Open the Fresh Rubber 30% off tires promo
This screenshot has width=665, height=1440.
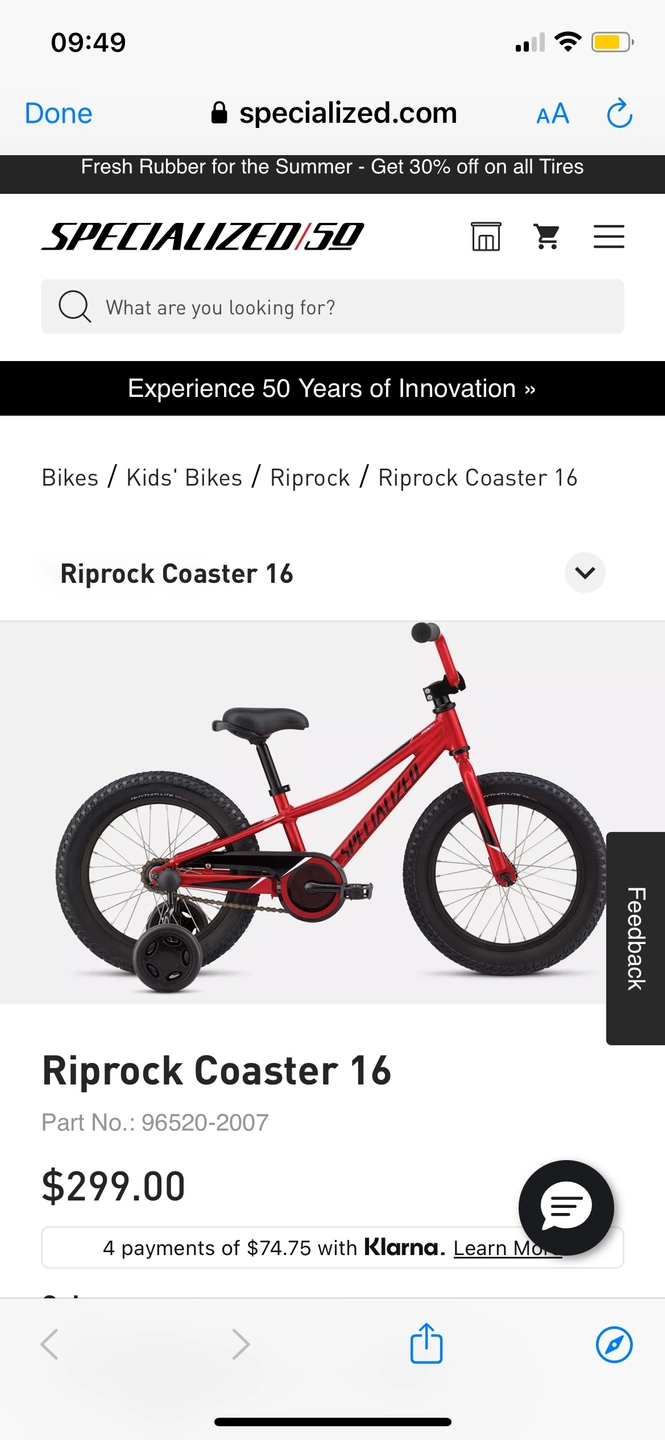pos(332,167)
